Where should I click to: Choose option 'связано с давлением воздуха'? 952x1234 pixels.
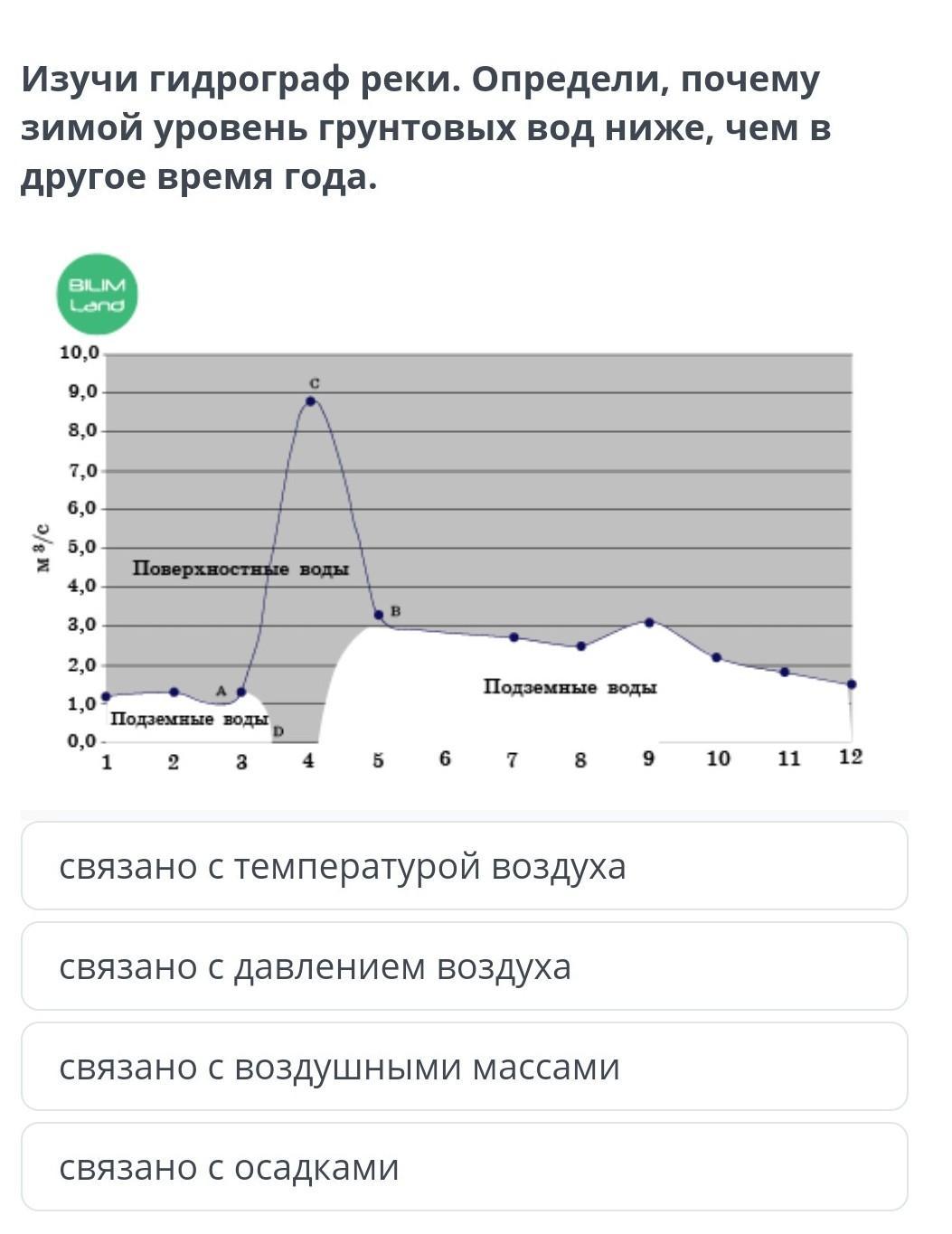point(464,966)
